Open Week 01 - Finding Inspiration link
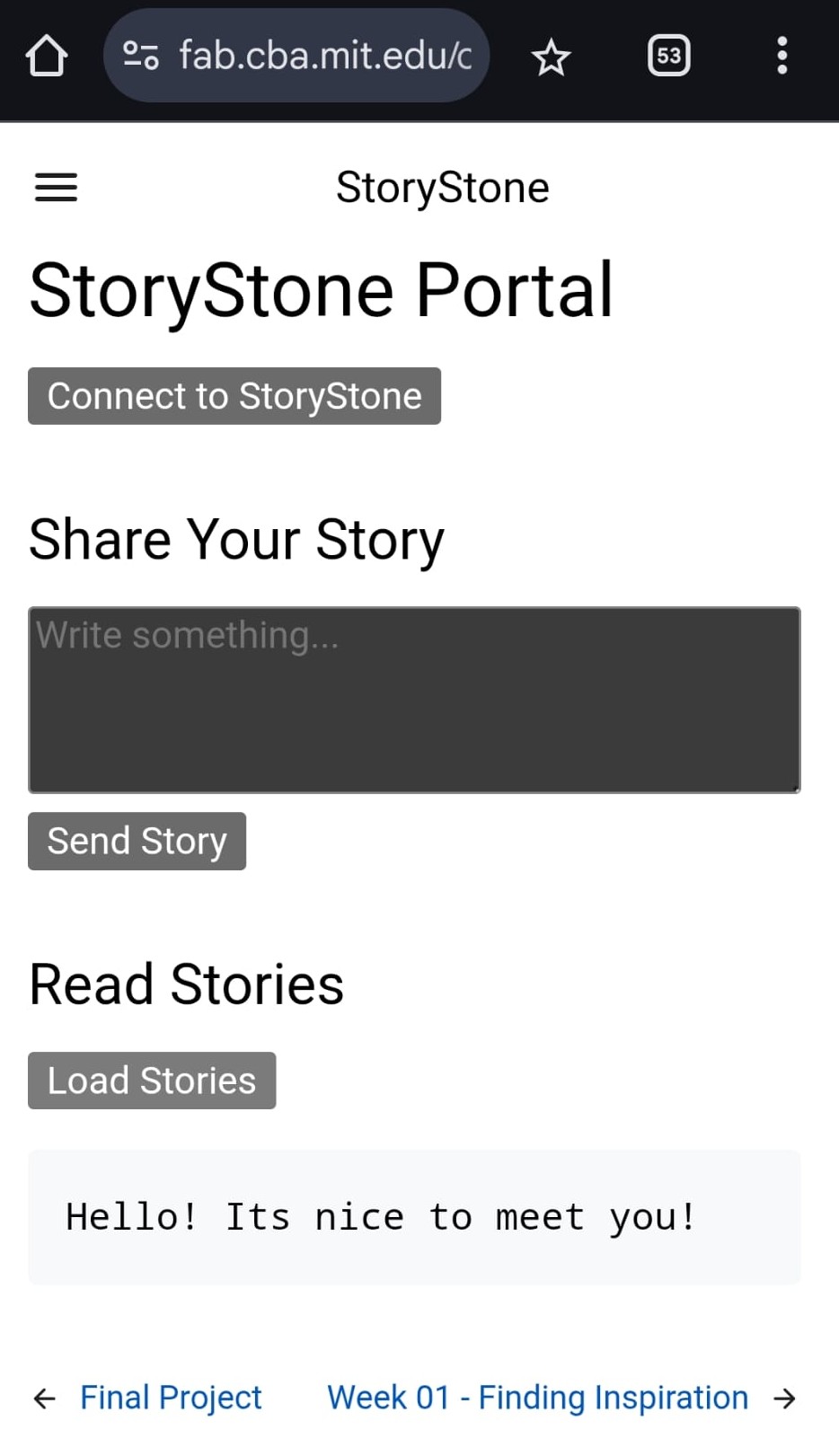The width and height of the screenshot is (839, 1456). pos(537,1398)
